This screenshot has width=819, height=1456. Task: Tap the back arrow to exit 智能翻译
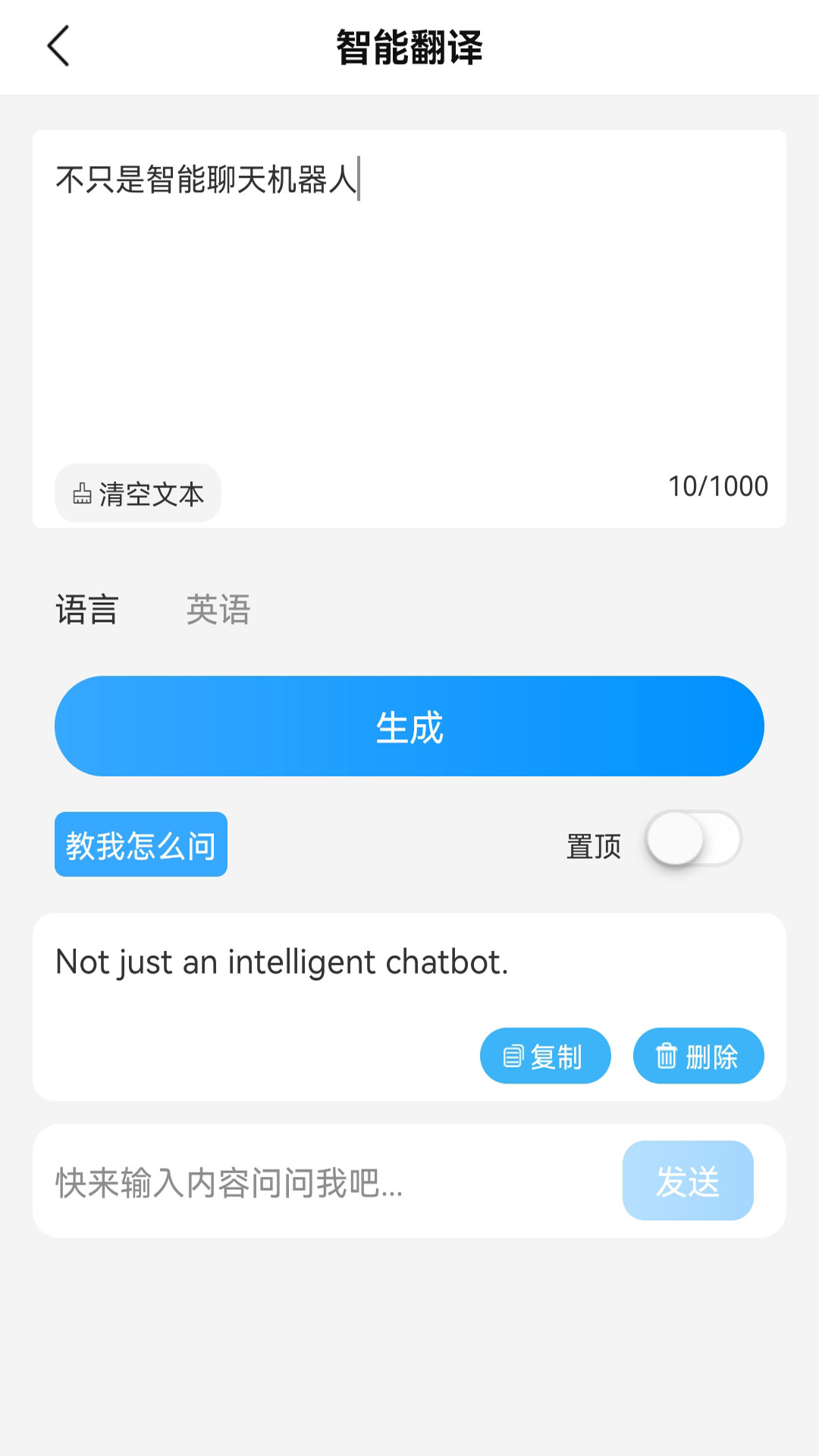[58, 47]
